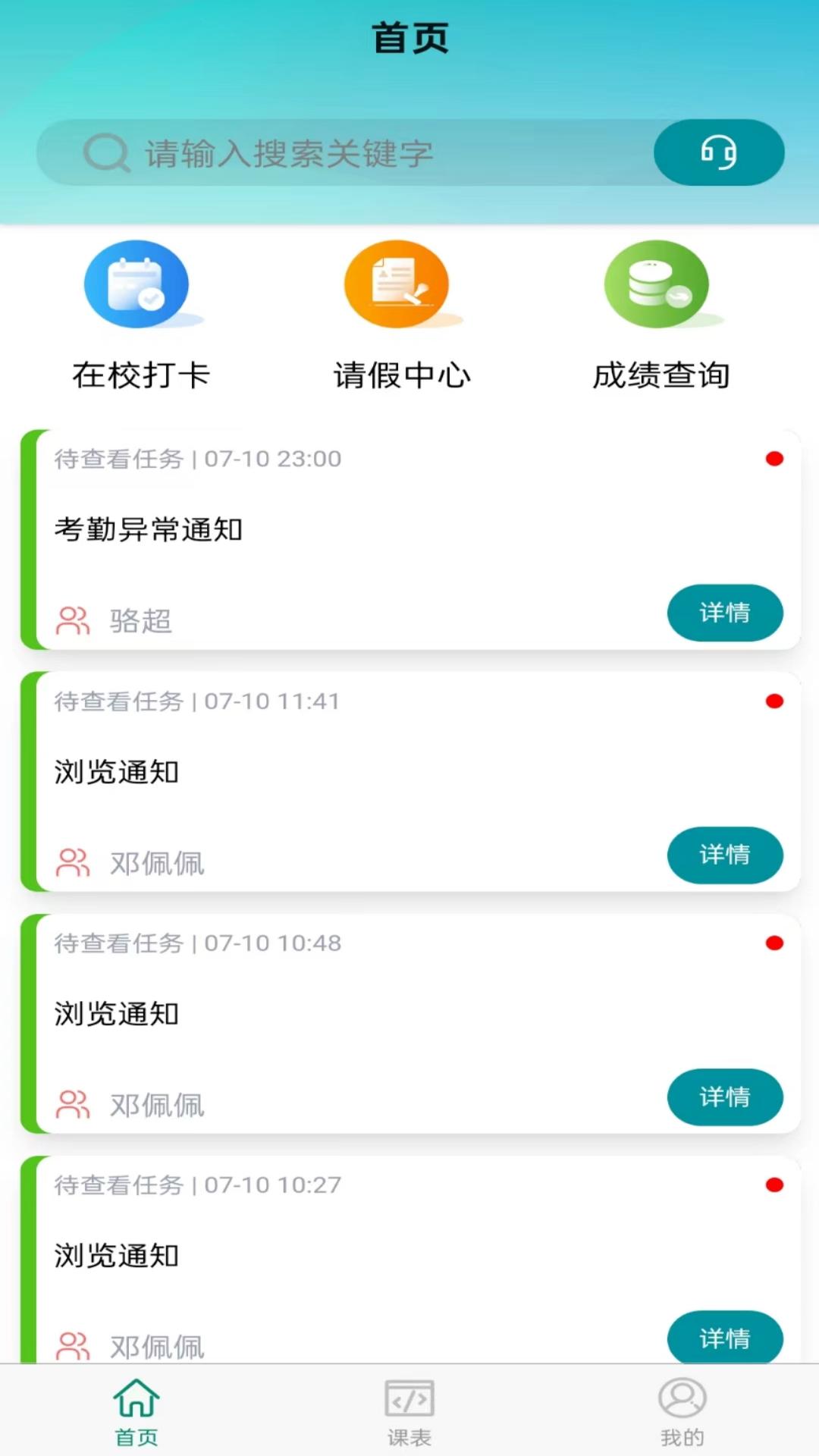View 详情 for 考勤异常通知 from 骆超
Viewport: 819px width, 1456px height.
point(724,613)
